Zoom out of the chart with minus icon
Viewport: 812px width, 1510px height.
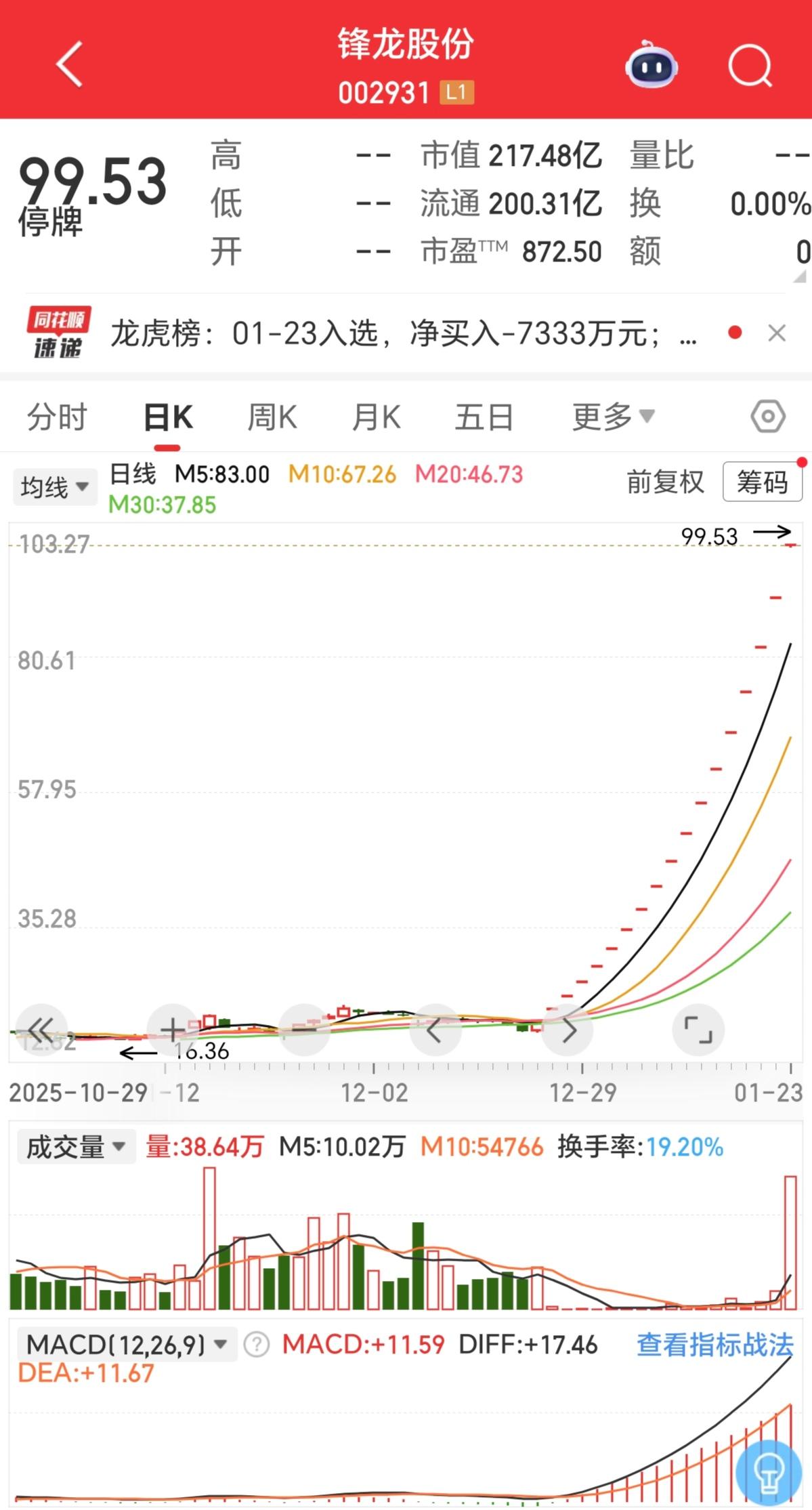(x=303, y=1029)
